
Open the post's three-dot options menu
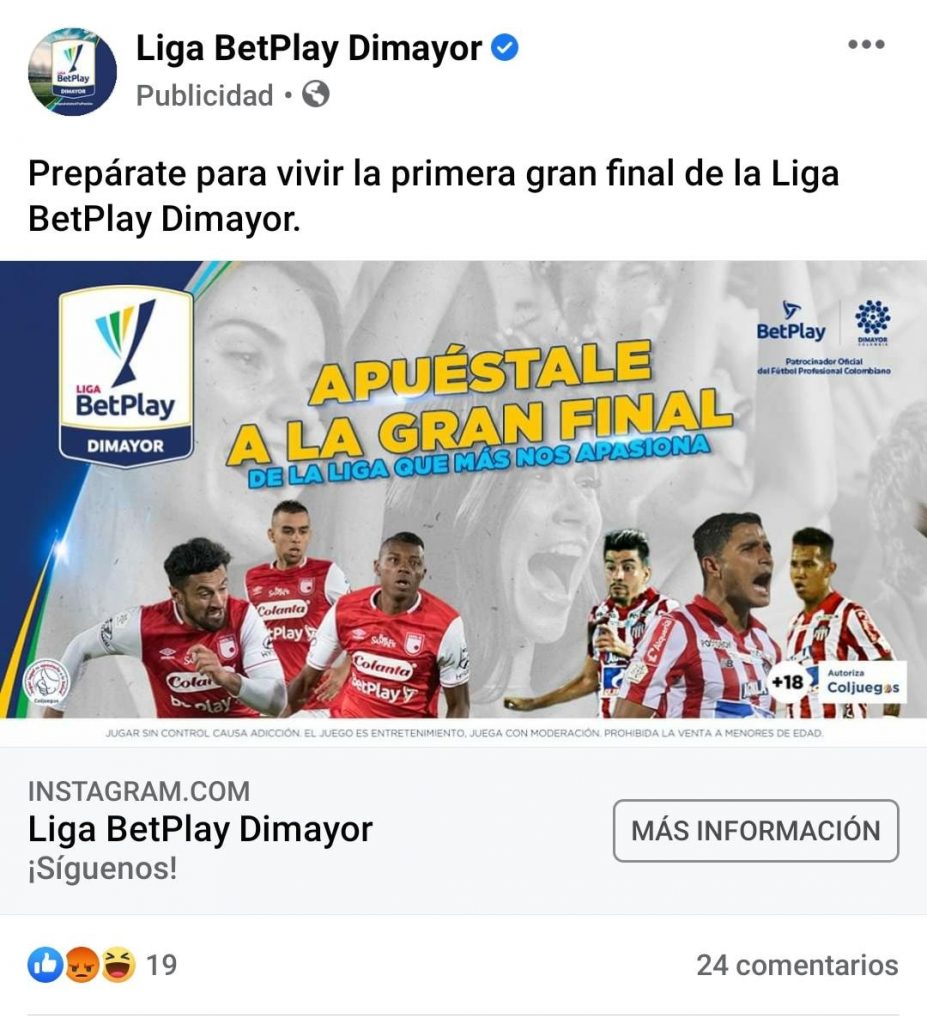coord(865,46)
